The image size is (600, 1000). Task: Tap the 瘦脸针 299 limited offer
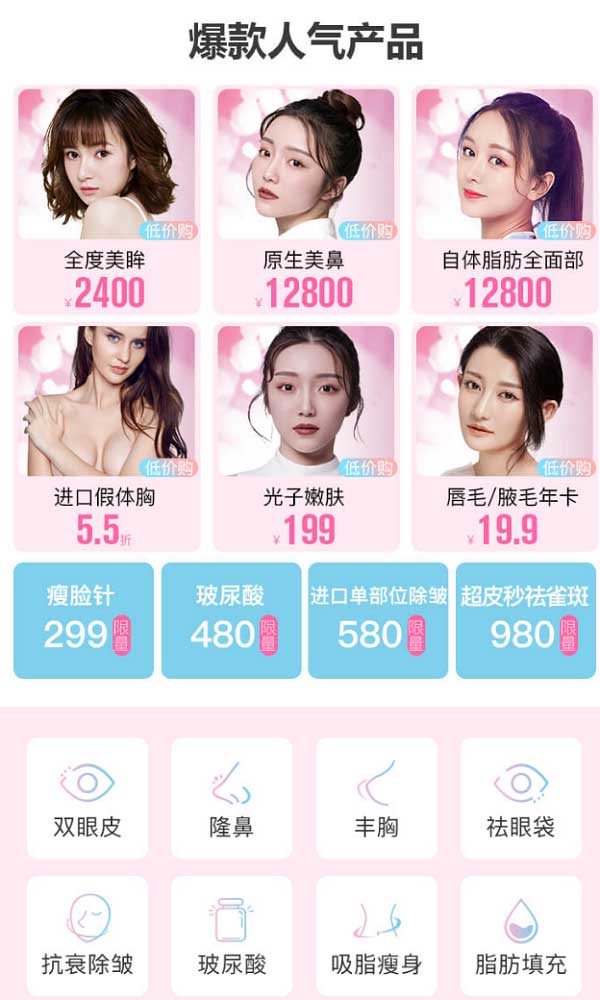click(84, 621)
